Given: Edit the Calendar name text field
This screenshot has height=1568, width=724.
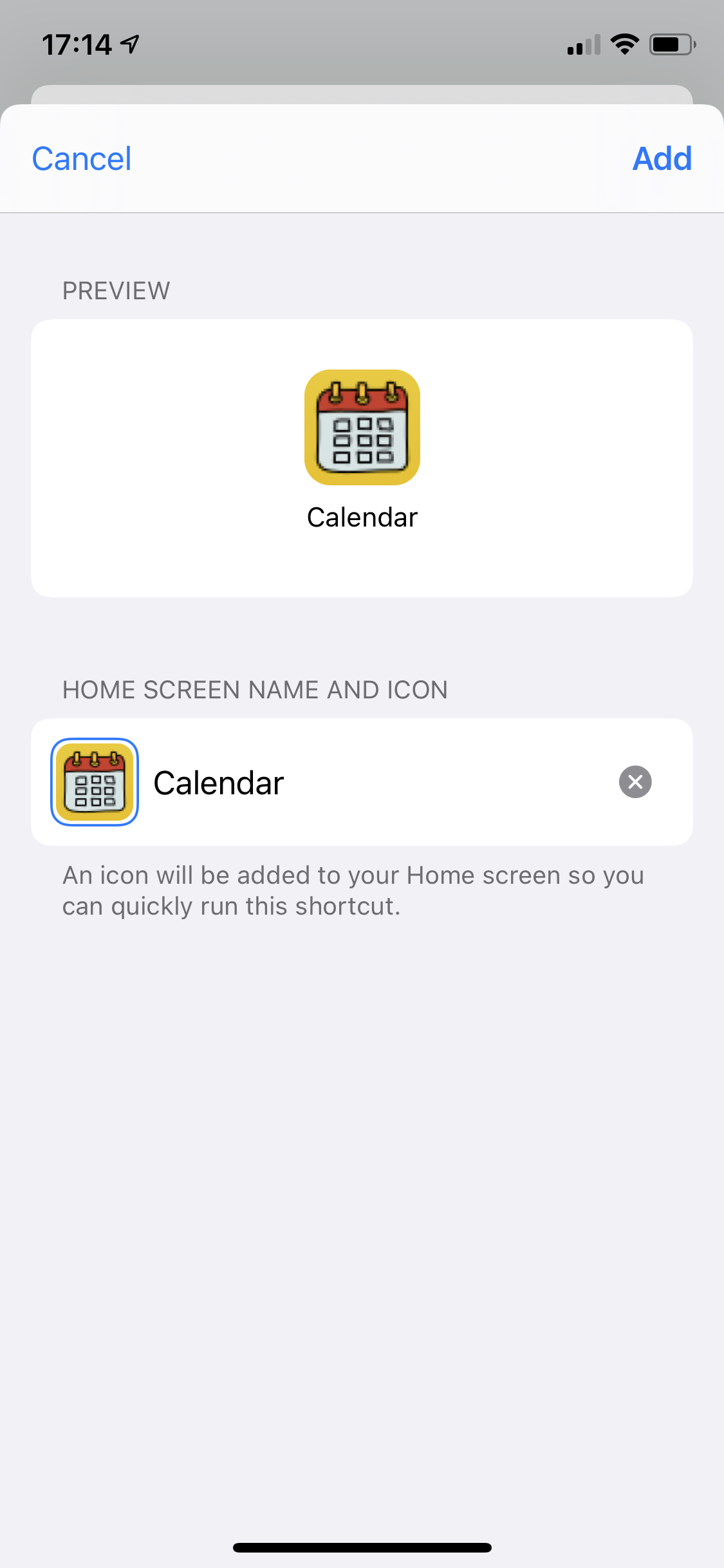Looking at the screenshot, I should 380,783.
